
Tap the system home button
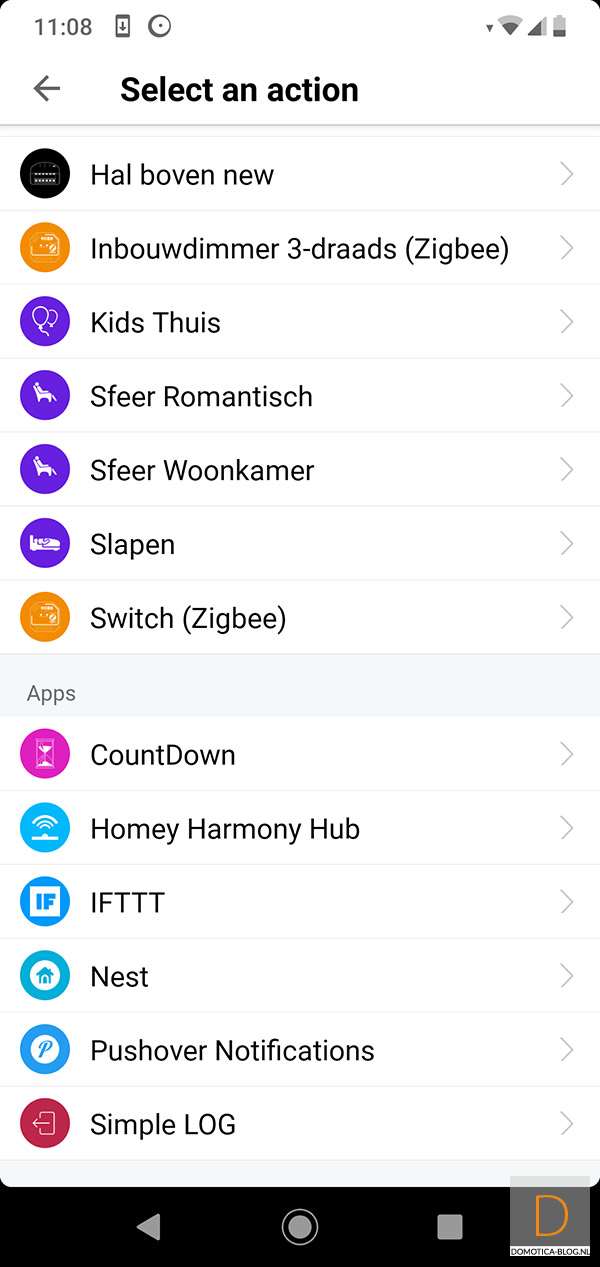click(300, 1226)
